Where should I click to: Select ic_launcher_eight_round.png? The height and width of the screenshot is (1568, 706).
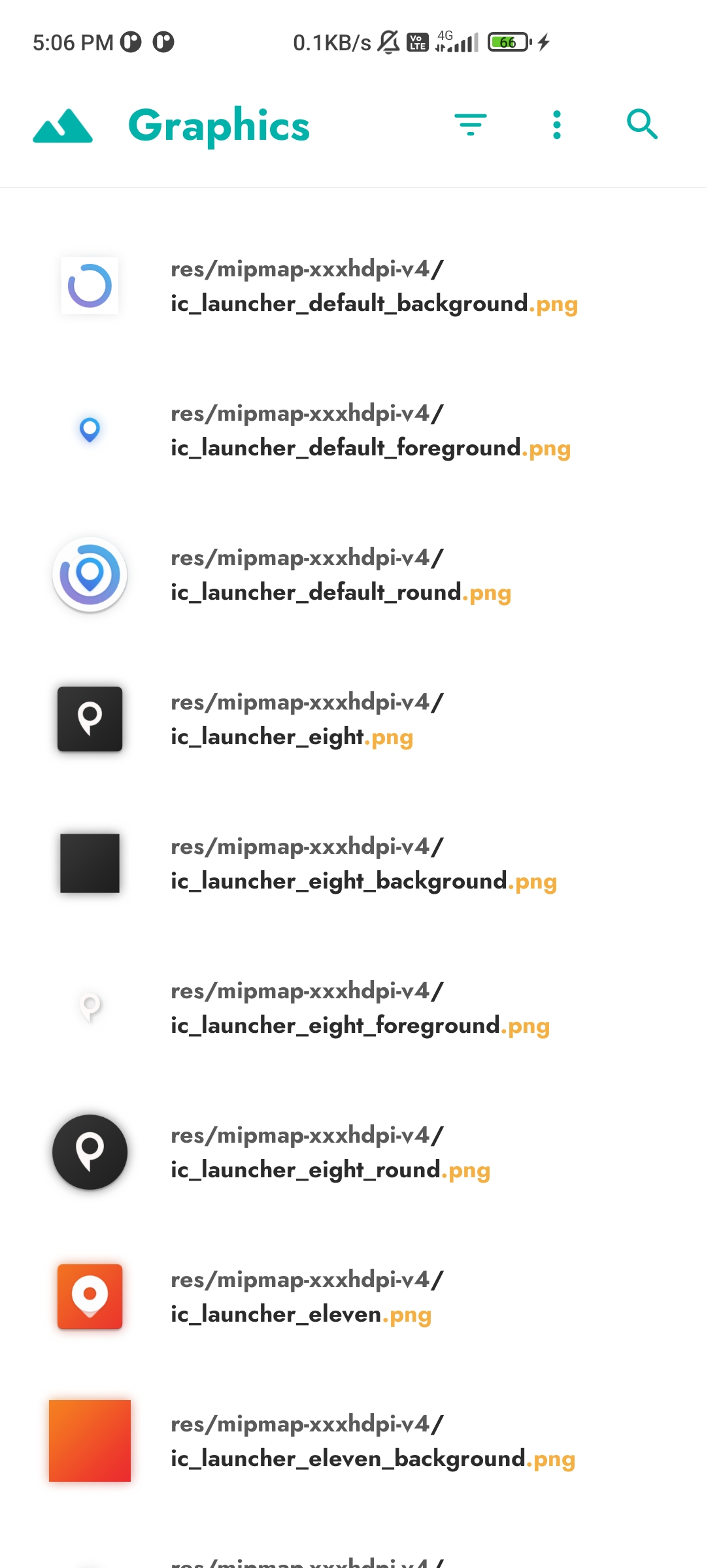tap(353, 1152)
